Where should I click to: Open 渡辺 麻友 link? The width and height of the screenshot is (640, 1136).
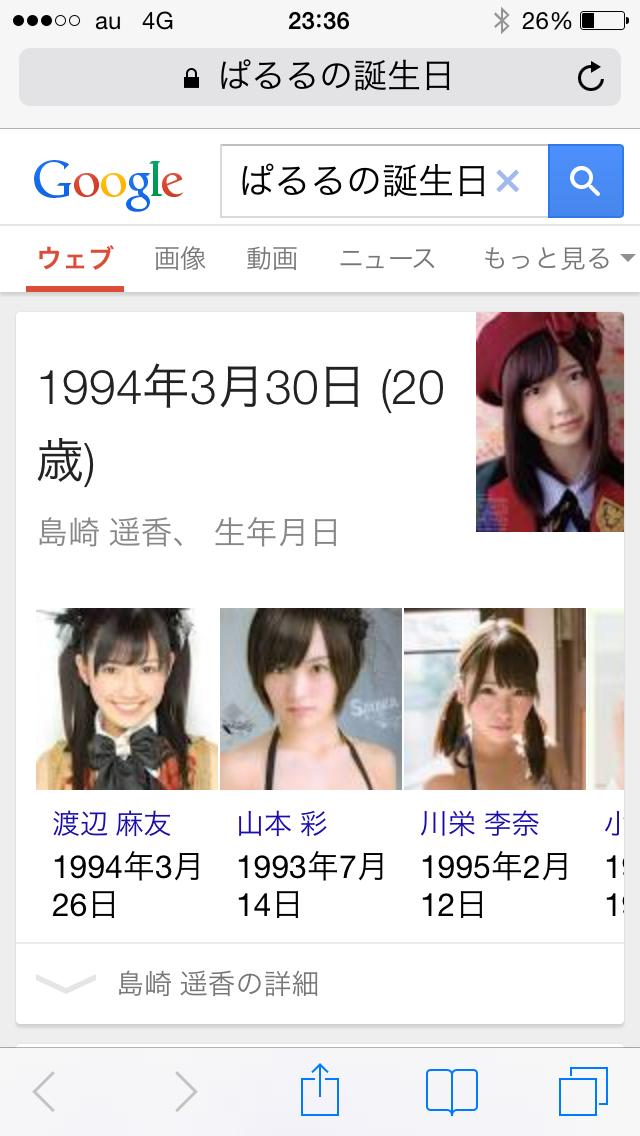111,824
